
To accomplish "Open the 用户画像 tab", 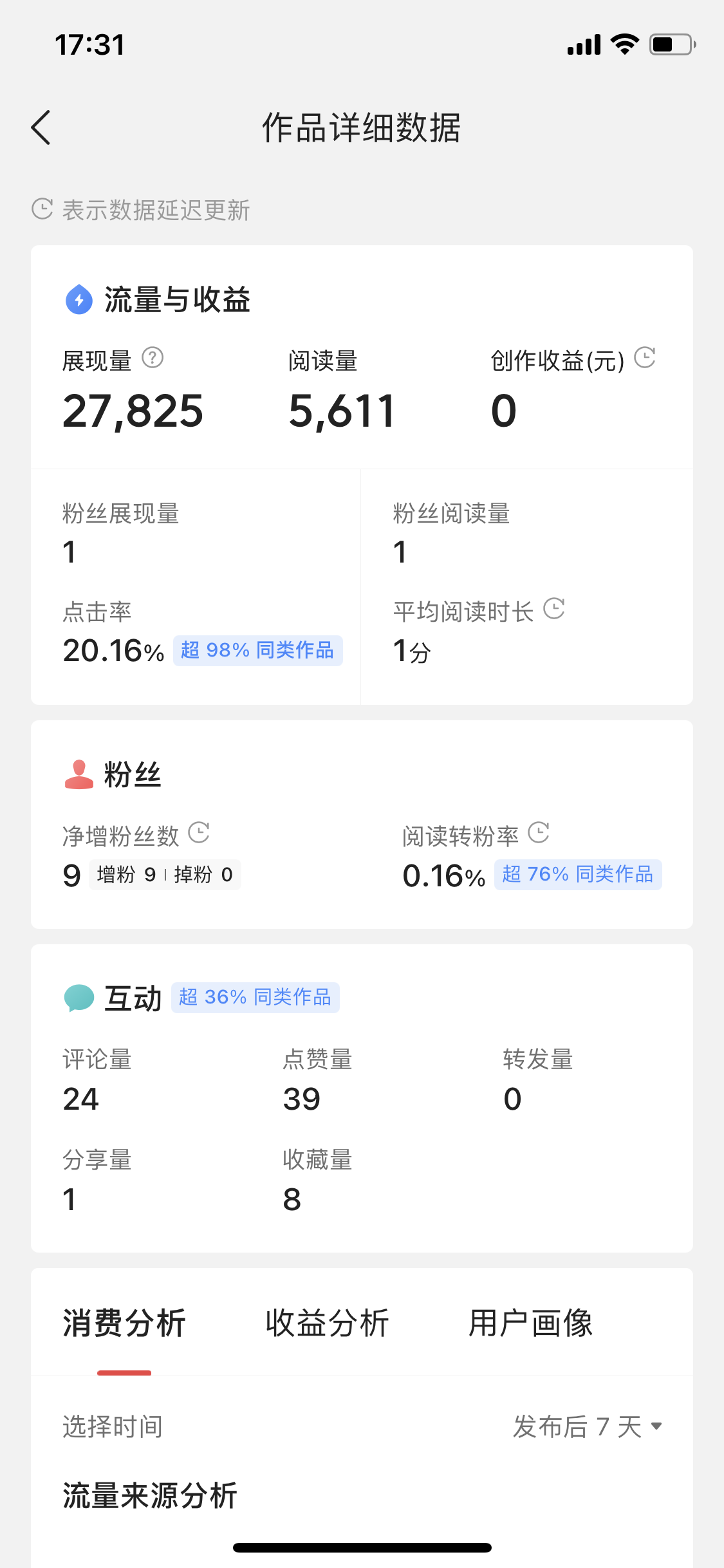I will click(531, 1322).
